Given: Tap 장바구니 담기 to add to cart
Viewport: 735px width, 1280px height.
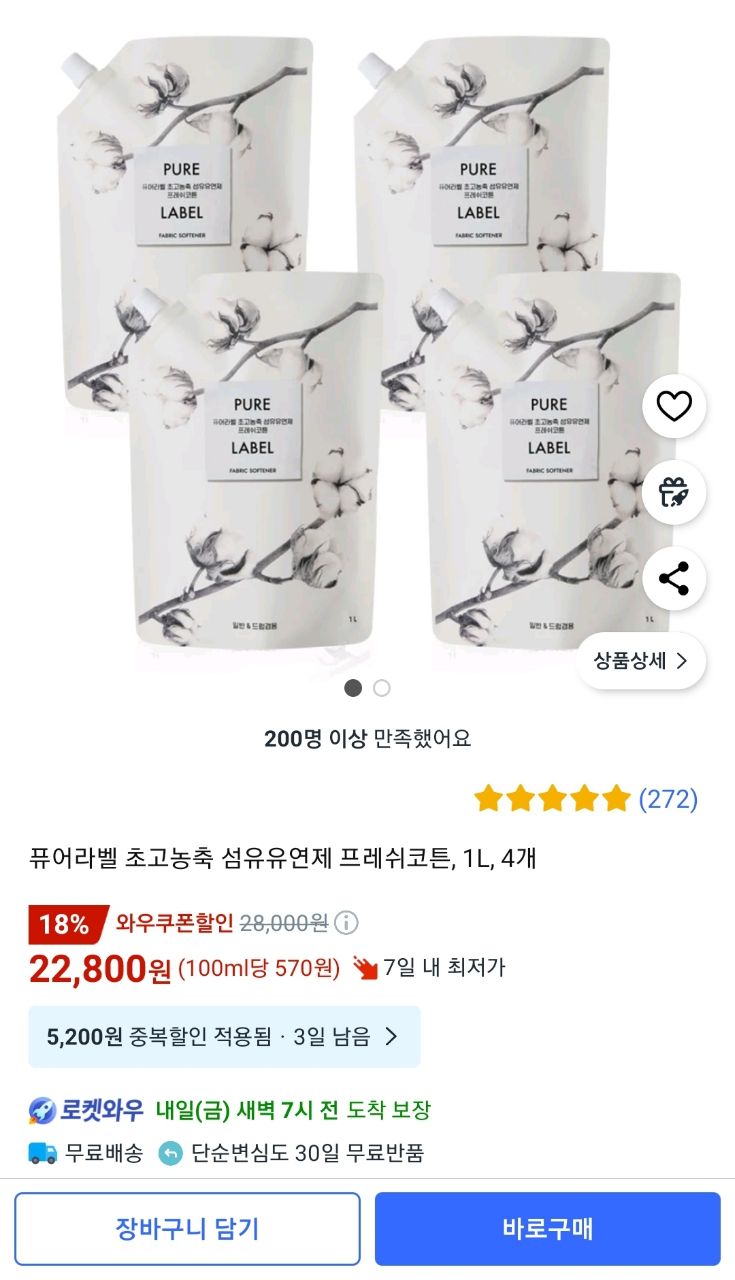Looking at the screenshot, I should pos(187,1229).
